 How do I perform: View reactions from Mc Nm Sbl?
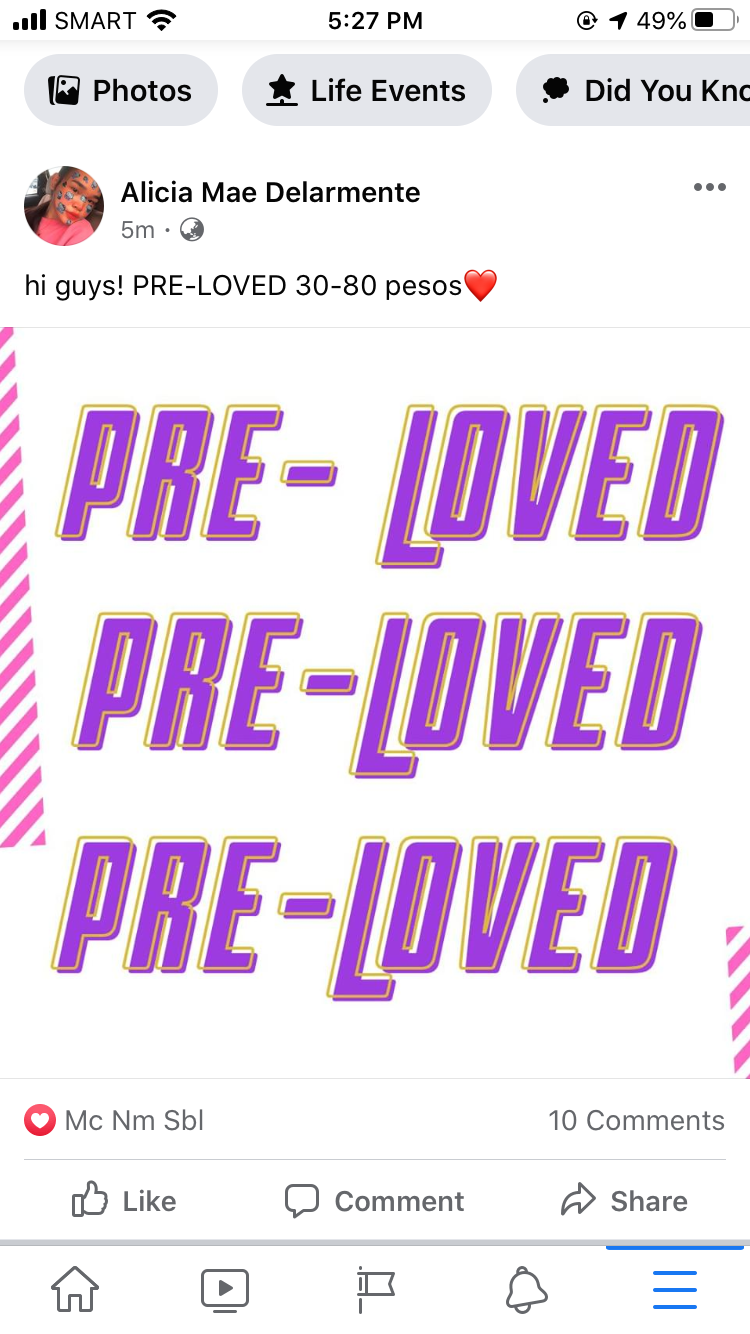click(x=114, y=1120)
